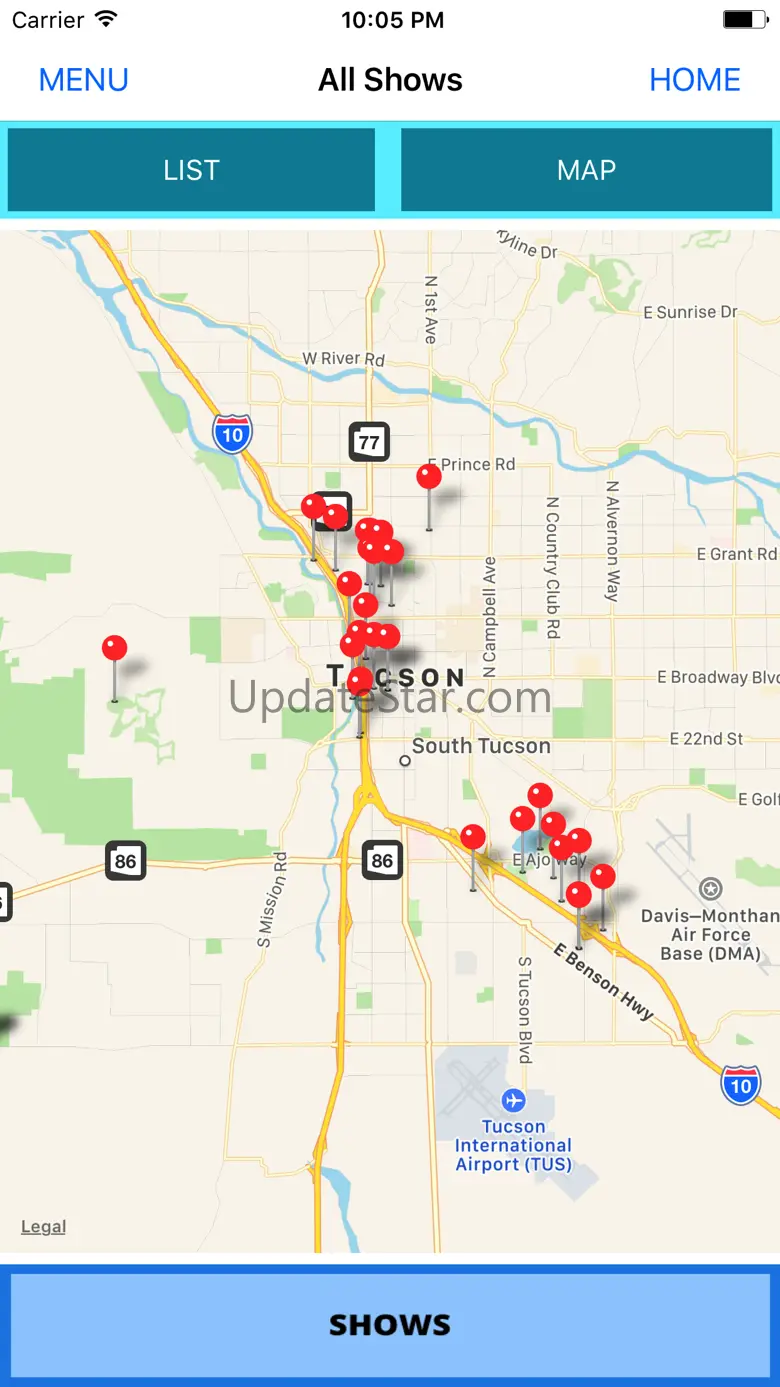
Task: Open the Legal link on the map
Action: coord(43,1227)
